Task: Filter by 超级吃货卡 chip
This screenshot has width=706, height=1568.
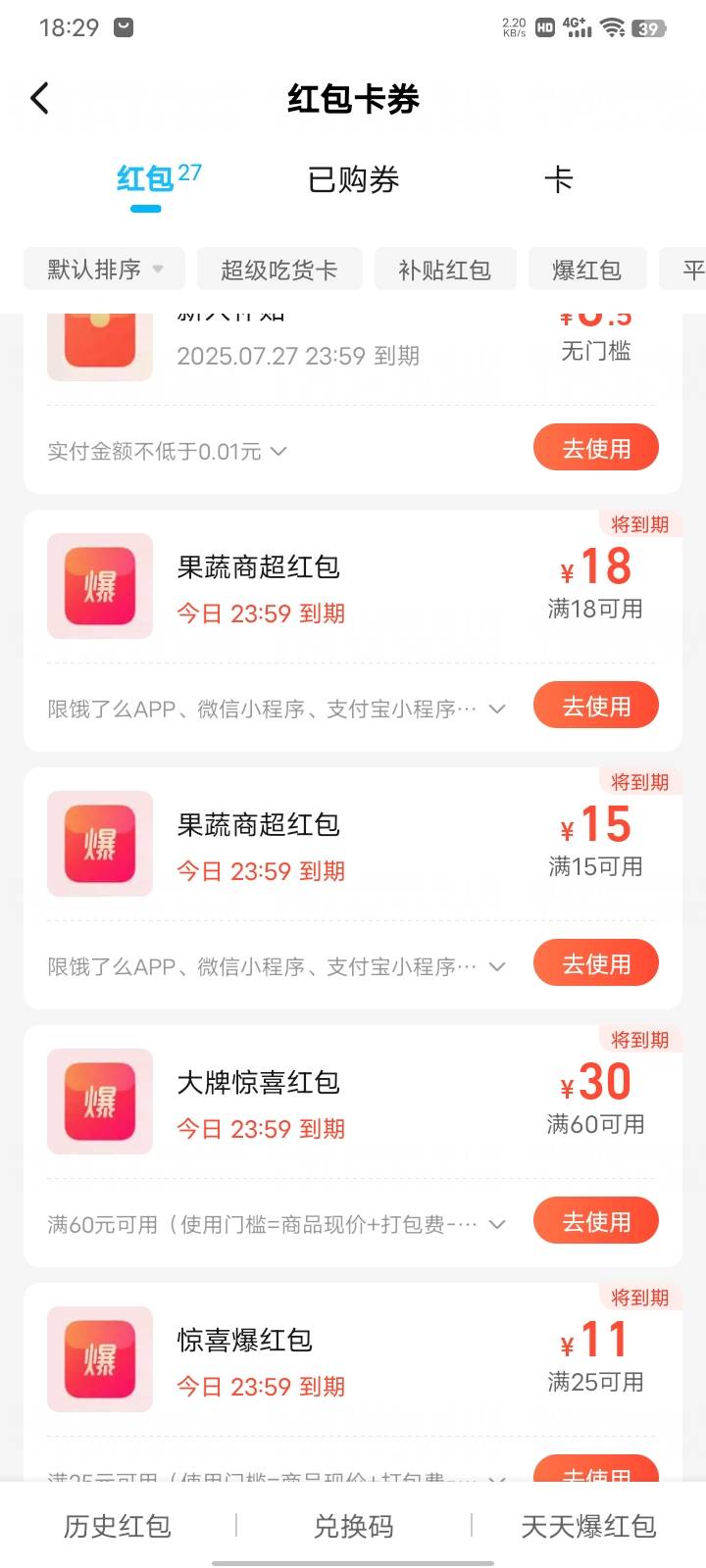Action: click(279, 269)
